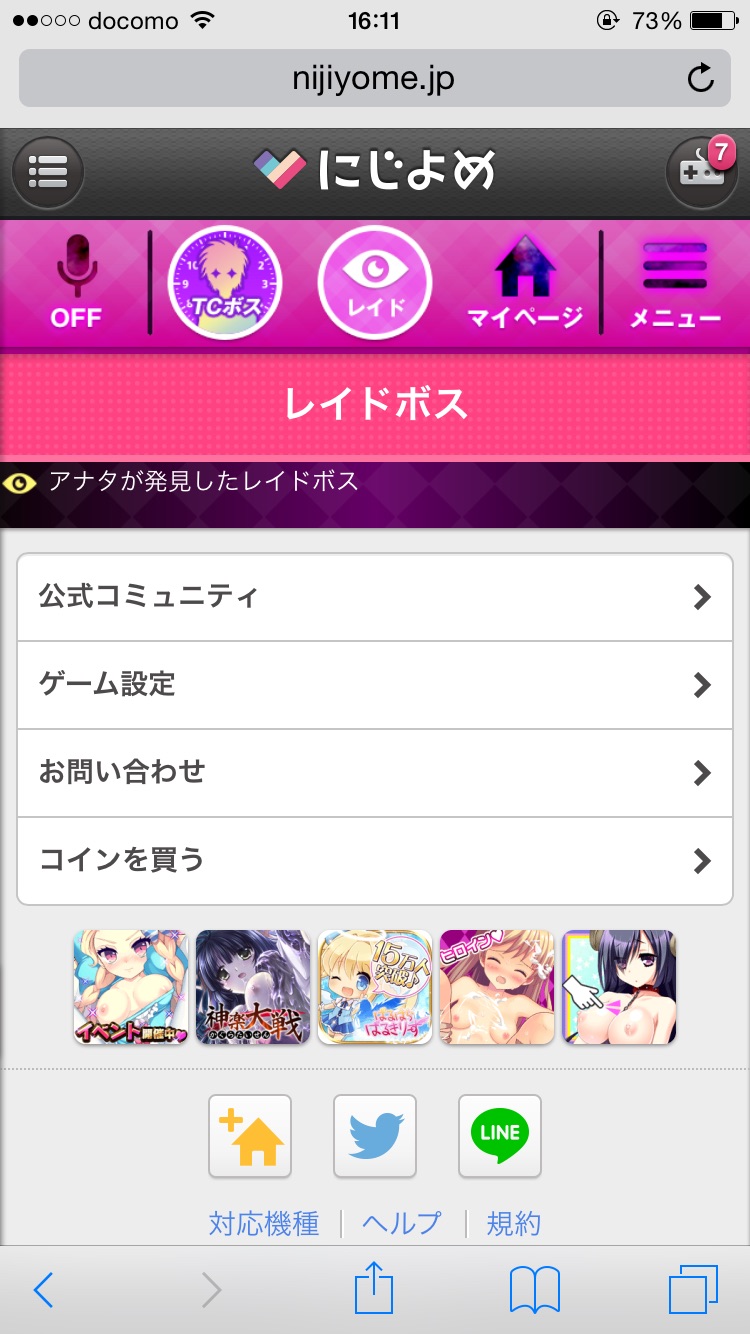750x1334 pixels.
Task: Open 公式コミュニティ row
Action: click(x=375, y=598)
